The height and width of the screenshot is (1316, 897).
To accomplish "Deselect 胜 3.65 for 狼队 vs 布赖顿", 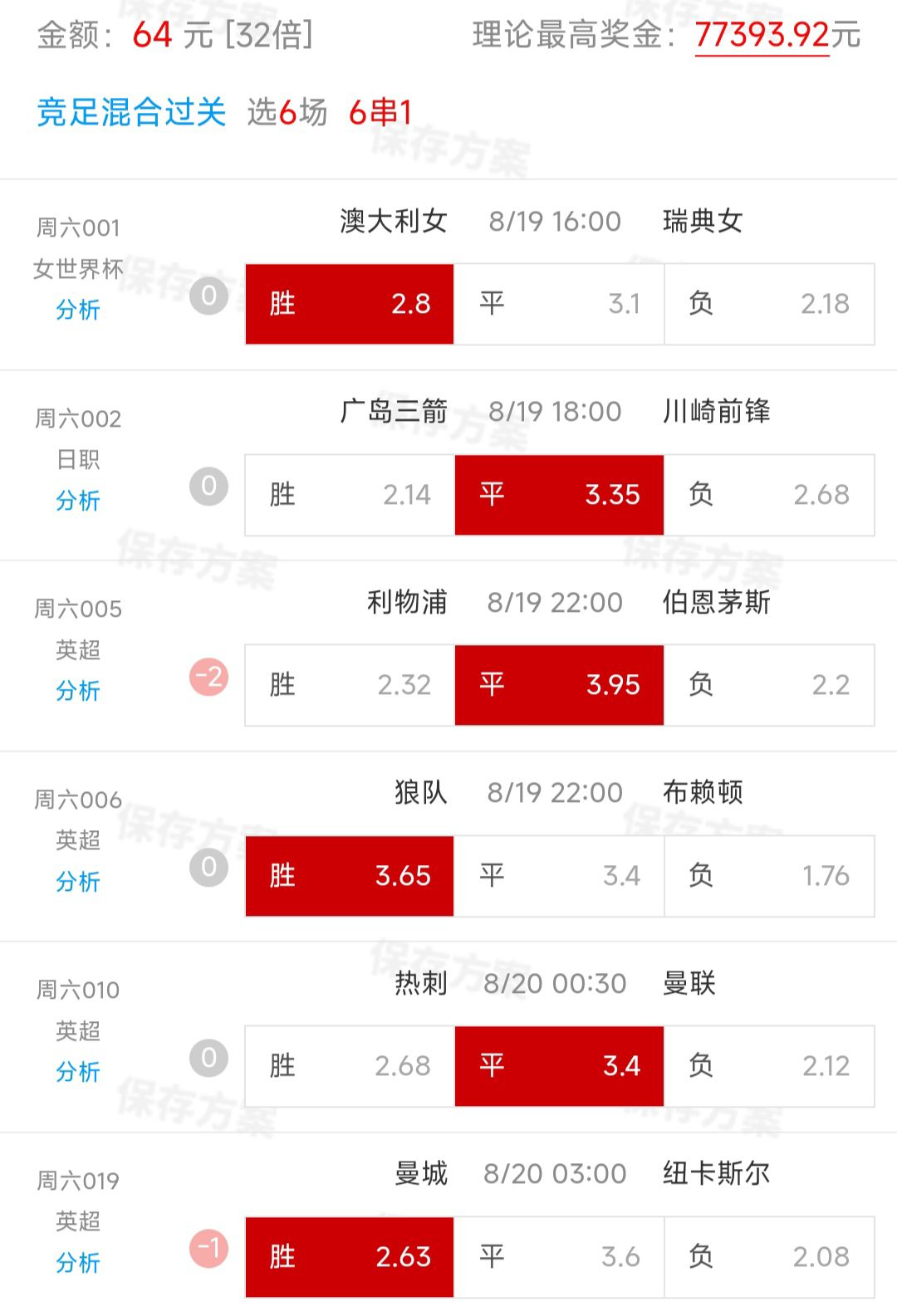I will pyautogui.click(x=350, y=876).
